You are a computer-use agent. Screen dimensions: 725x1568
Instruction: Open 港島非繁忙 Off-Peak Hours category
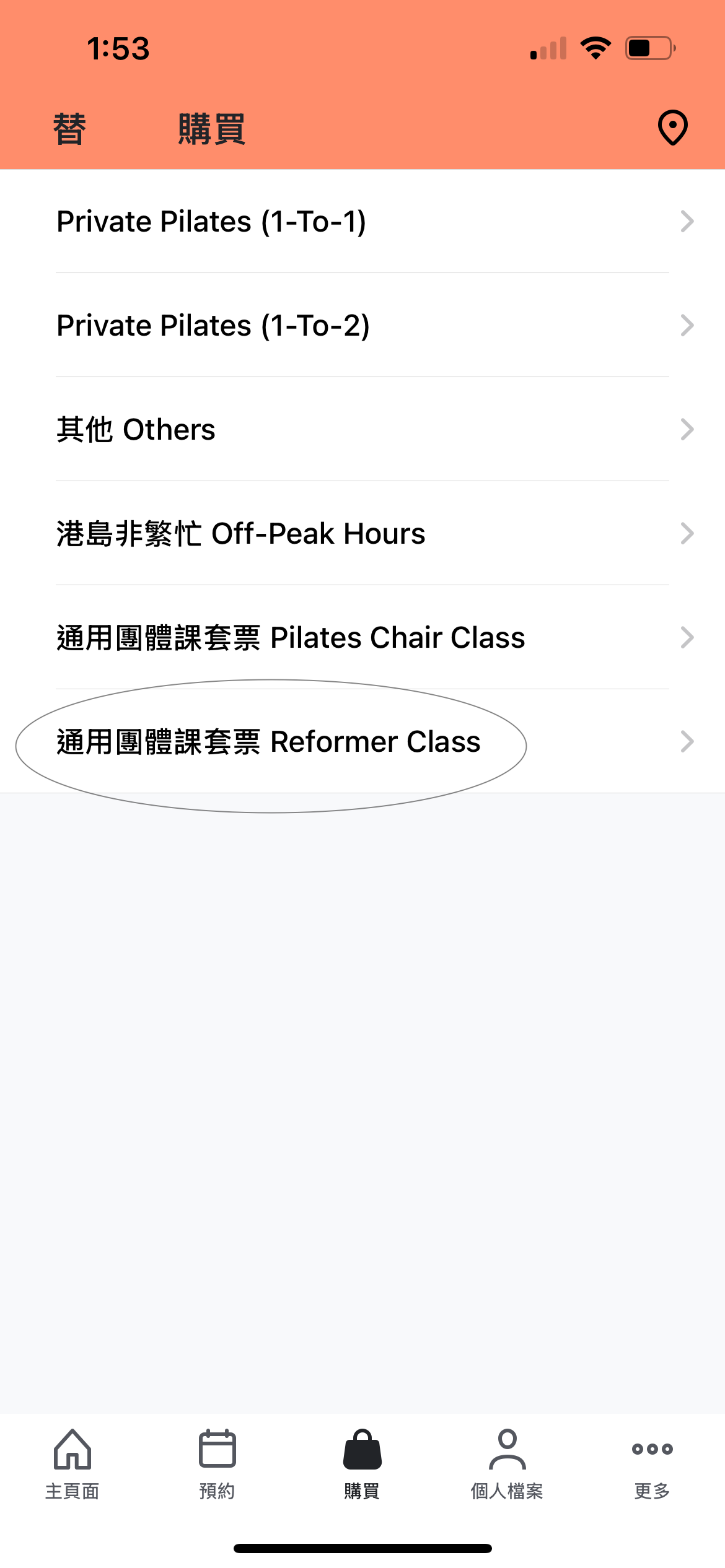tap(362, 534)
